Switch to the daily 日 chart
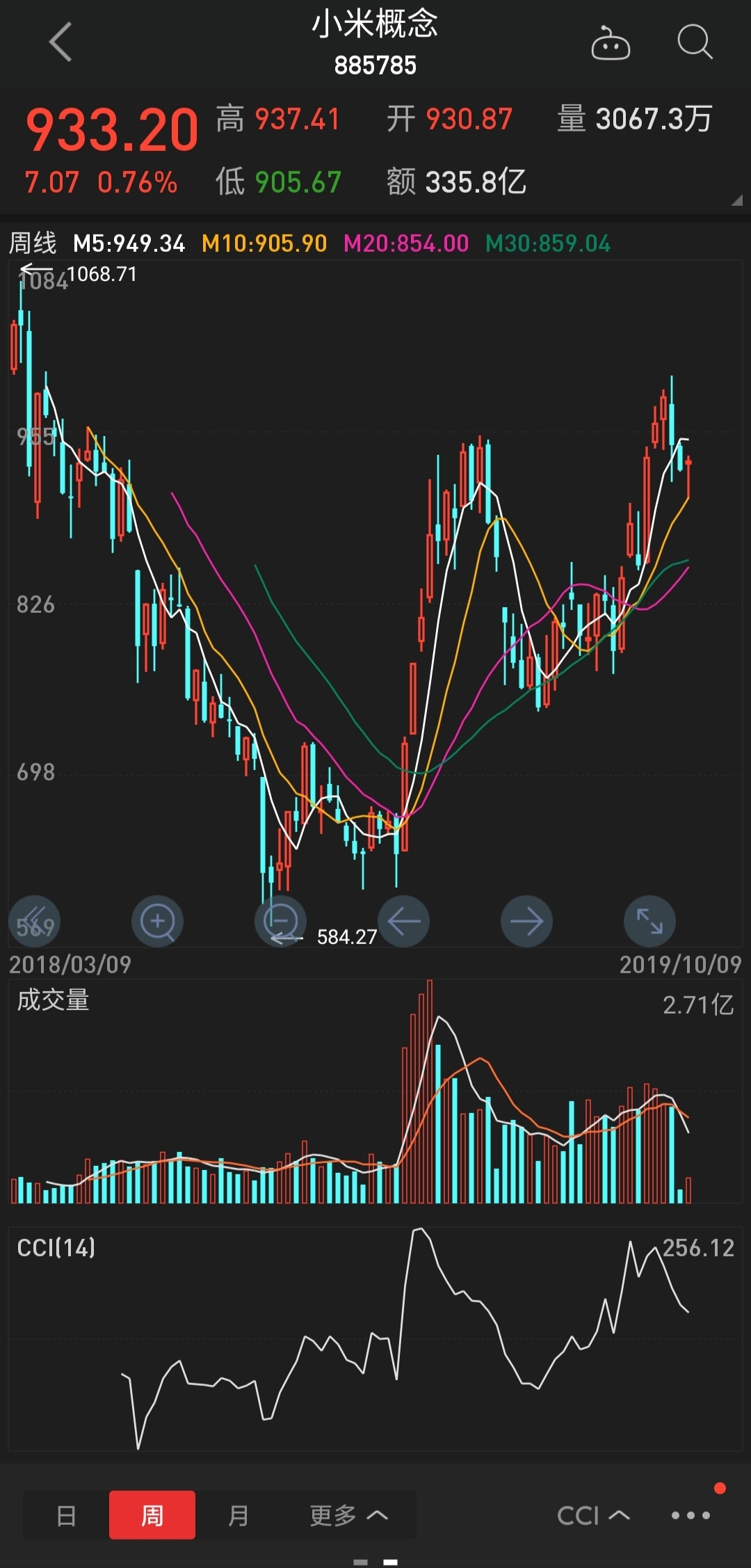 pos(66,1515)
